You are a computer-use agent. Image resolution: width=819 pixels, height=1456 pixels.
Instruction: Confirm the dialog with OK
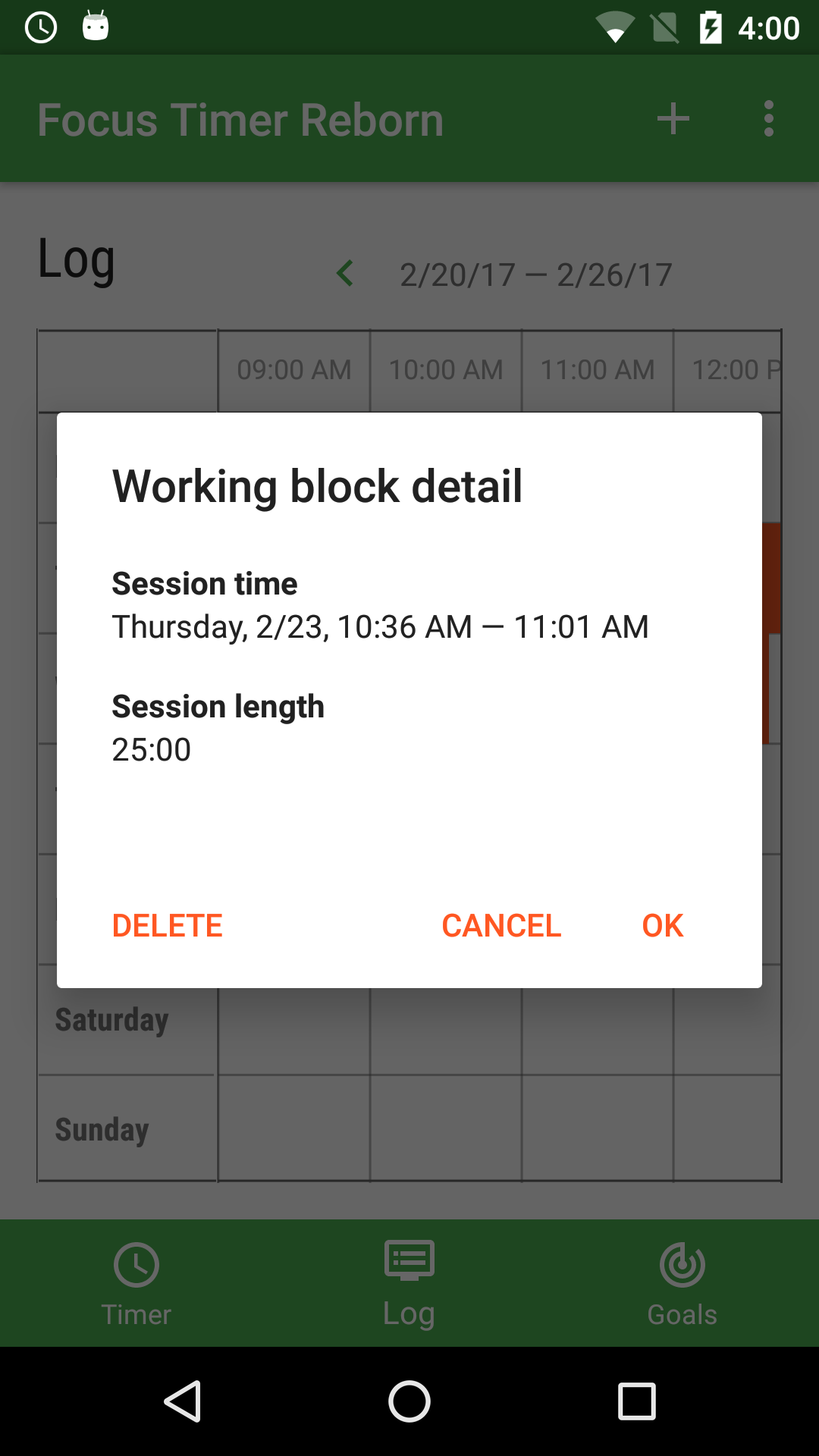[662, 925]
